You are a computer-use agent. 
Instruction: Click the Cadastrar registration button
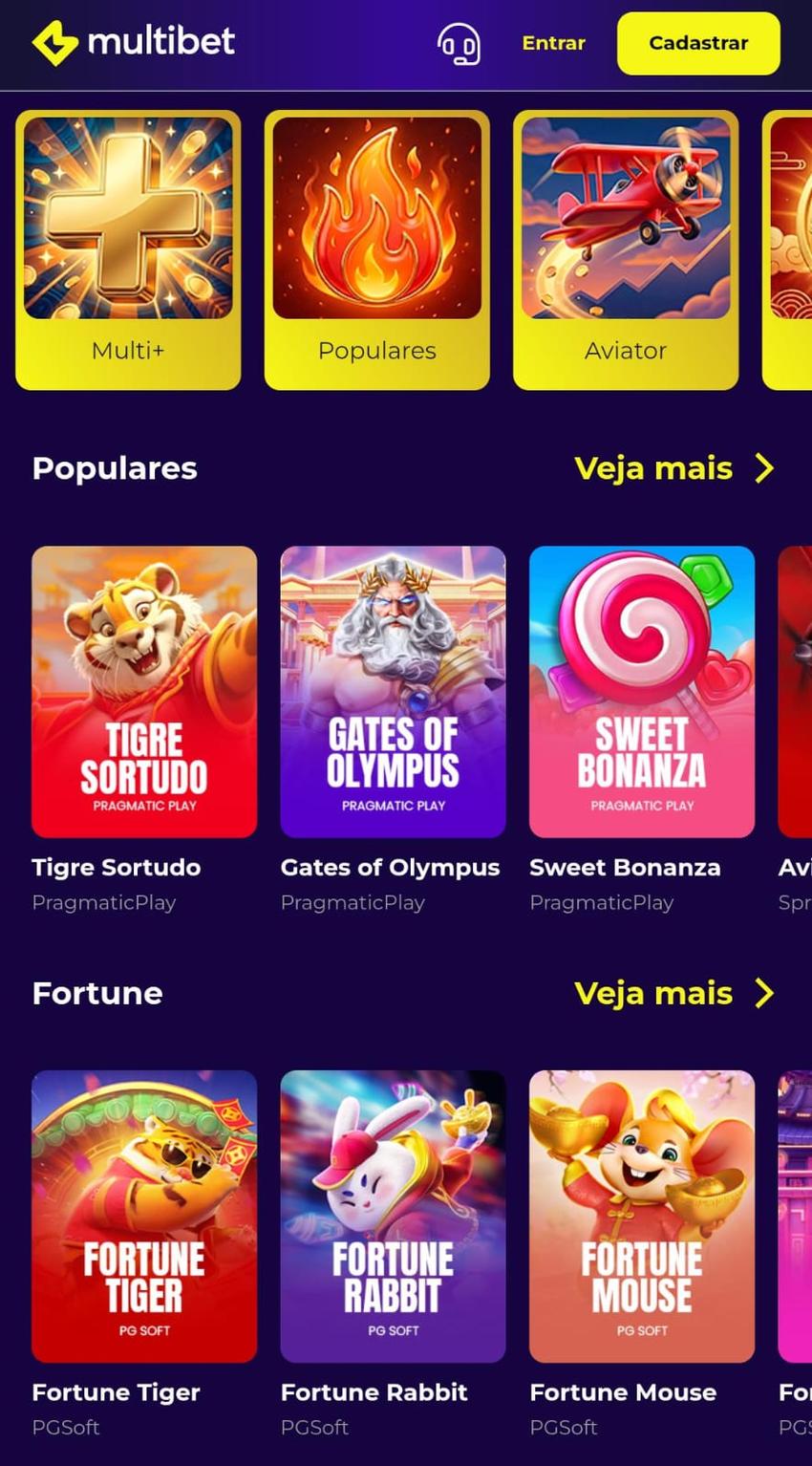[x=697, y=44]
